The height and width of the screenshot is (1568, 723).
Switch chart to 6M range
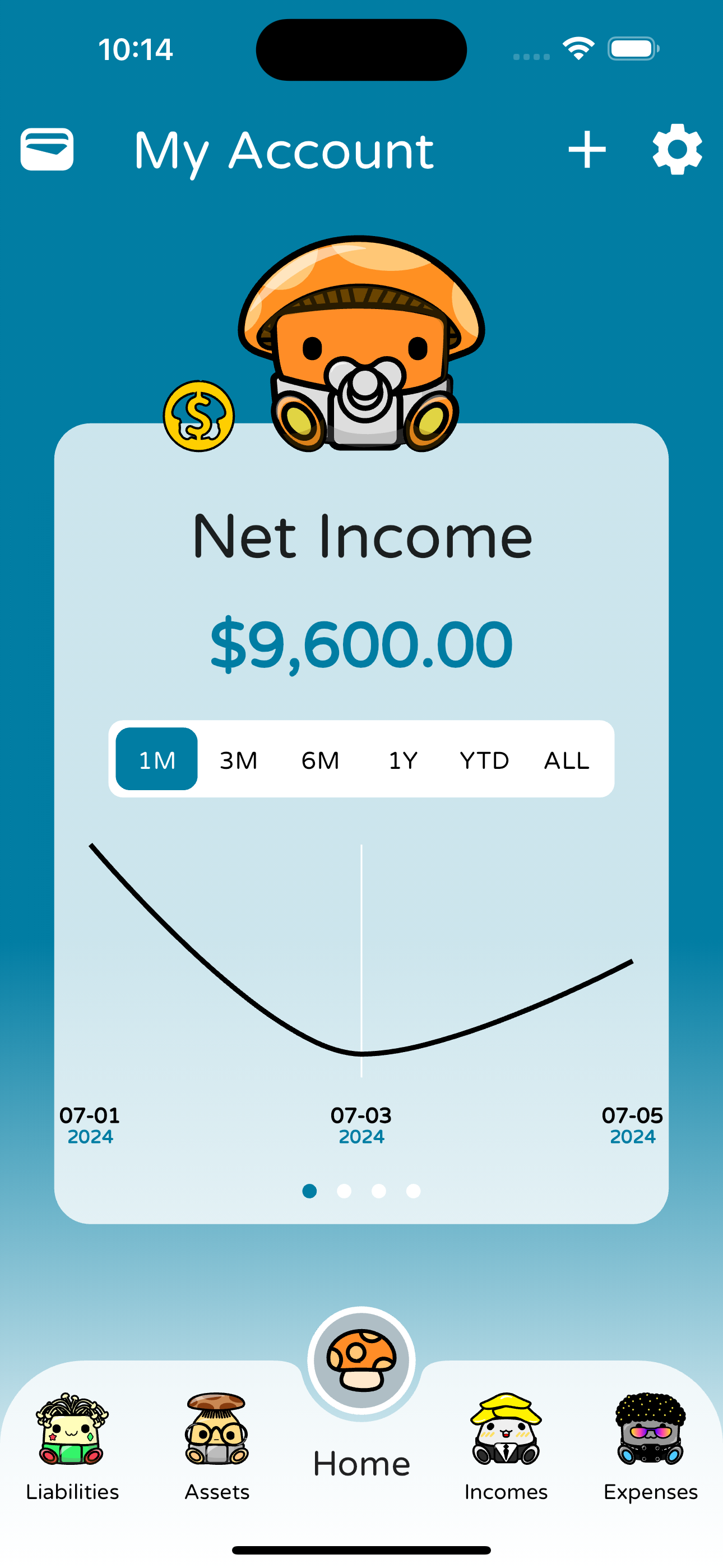tap(320, 759)
